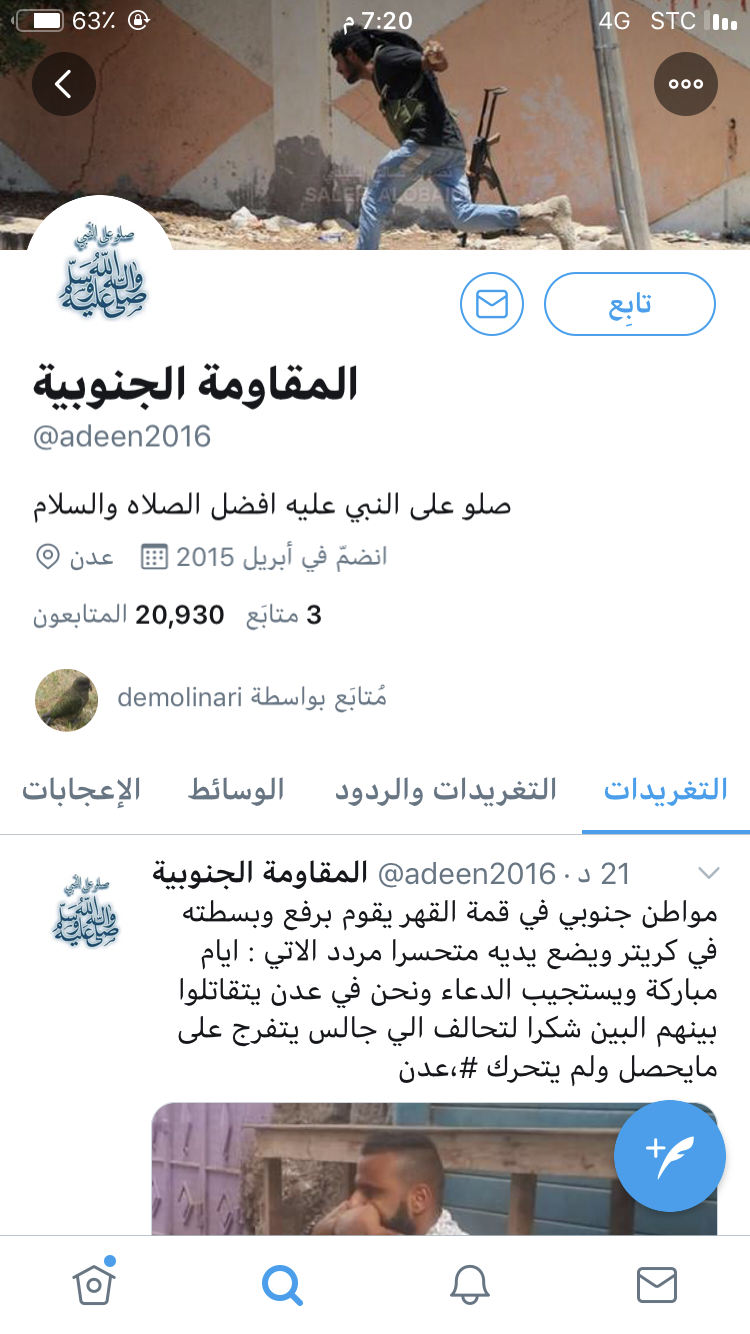
Task: Go back using the arrow icon
Action: click(x=63, y=84)
